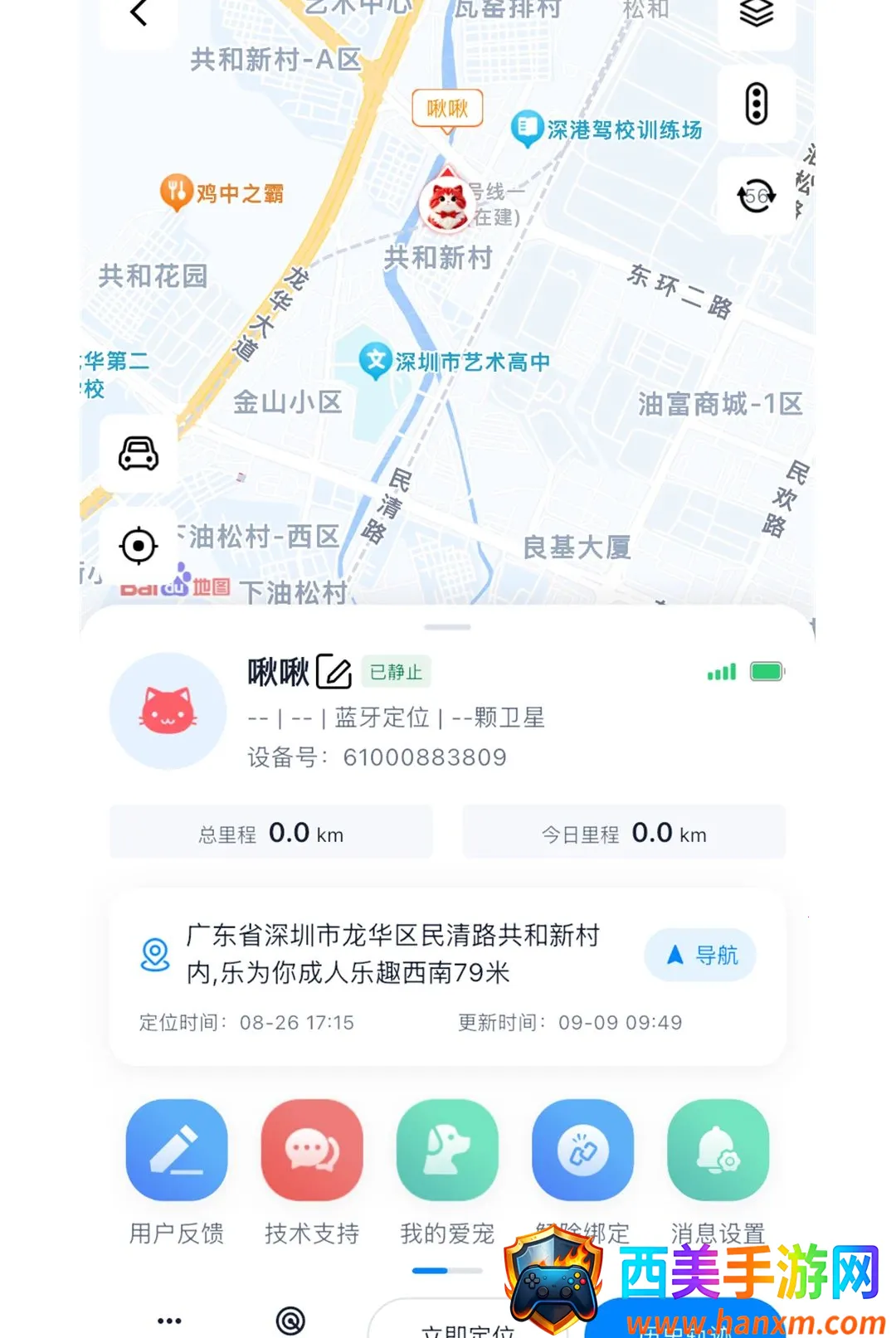
Task: Tap the blue link unbind device button
Action: pyautogui.click(x=582, y=1150)
